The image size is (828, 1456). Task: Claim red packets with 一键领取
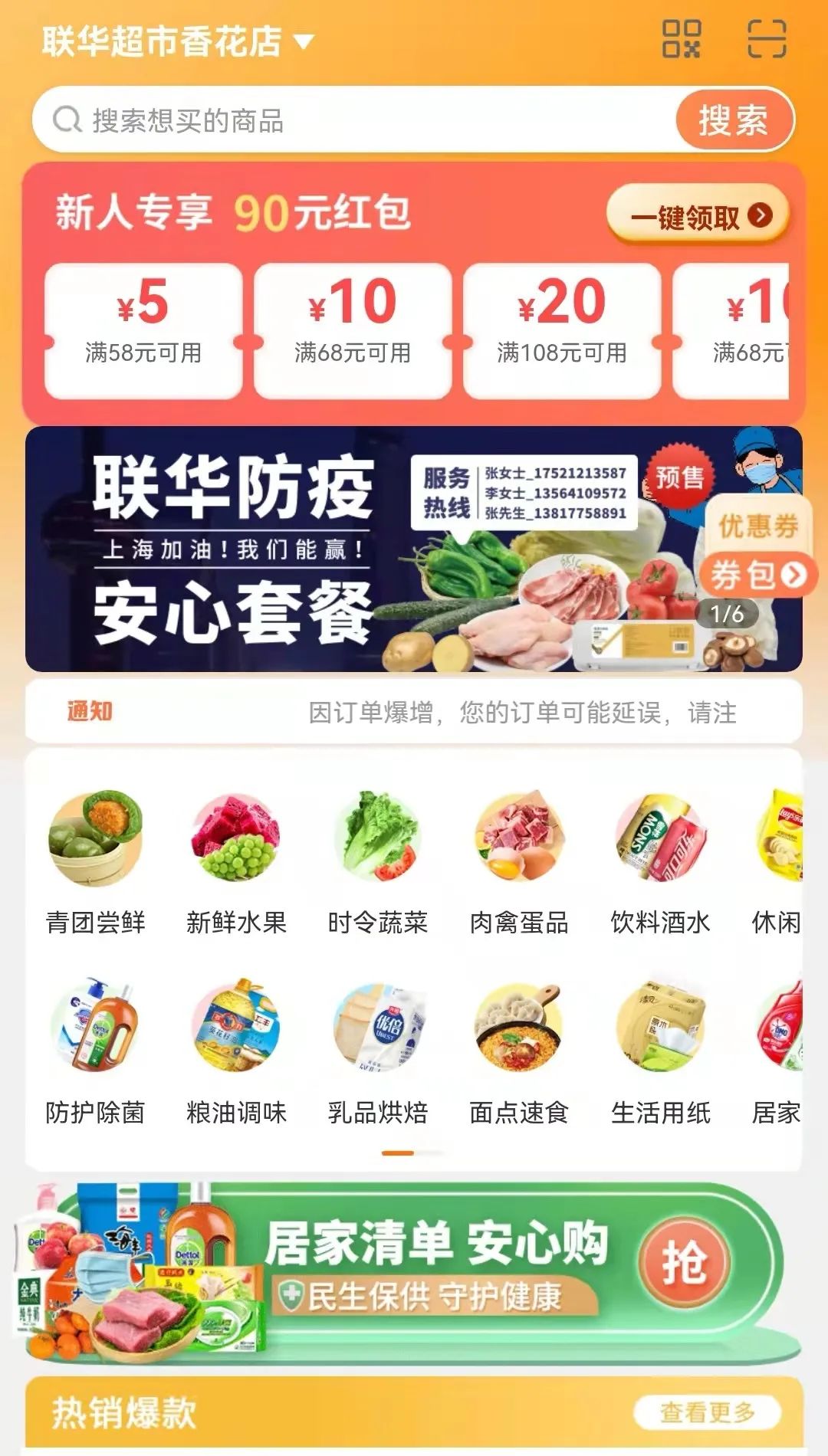[x=699, y=217]
